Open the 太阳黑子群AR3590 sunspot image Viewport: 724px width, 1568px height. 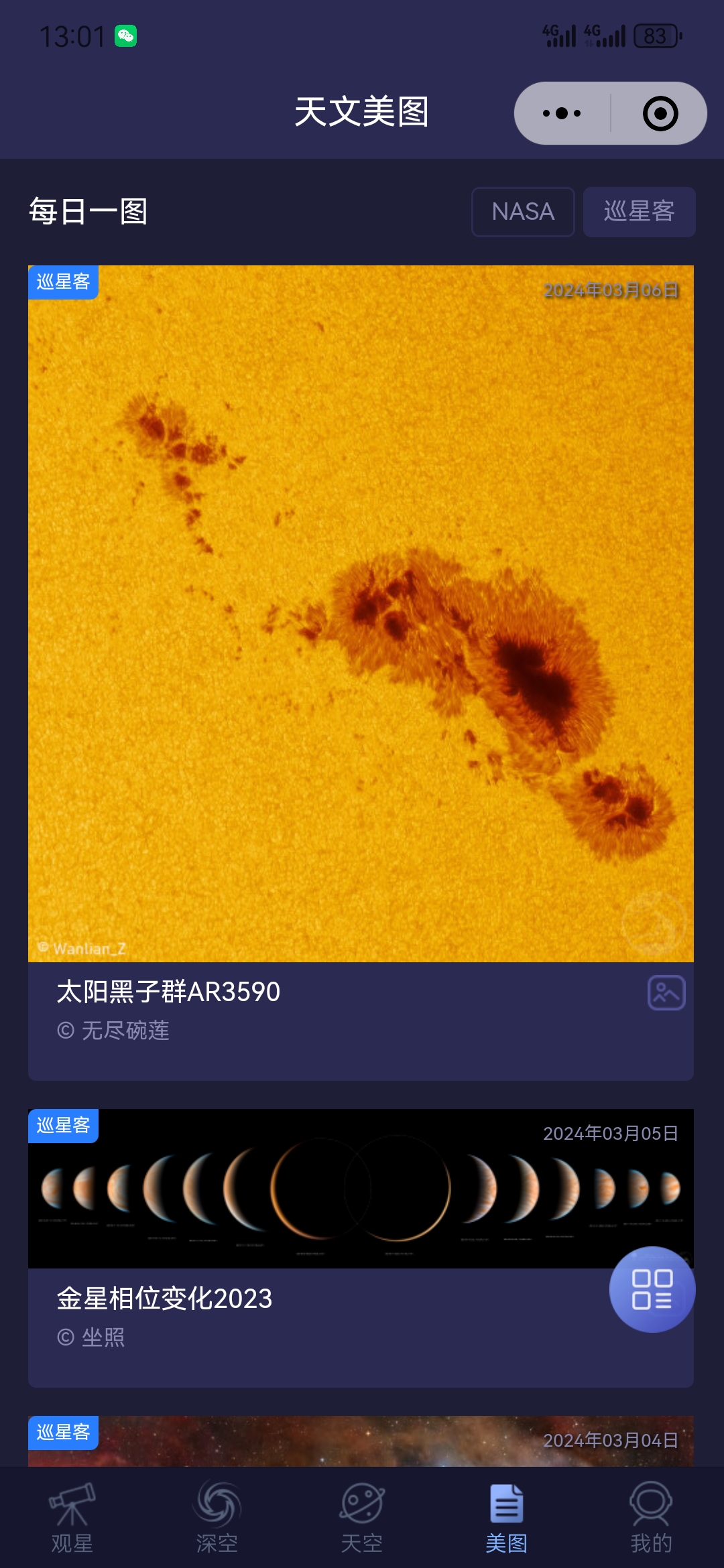[361, 613]
